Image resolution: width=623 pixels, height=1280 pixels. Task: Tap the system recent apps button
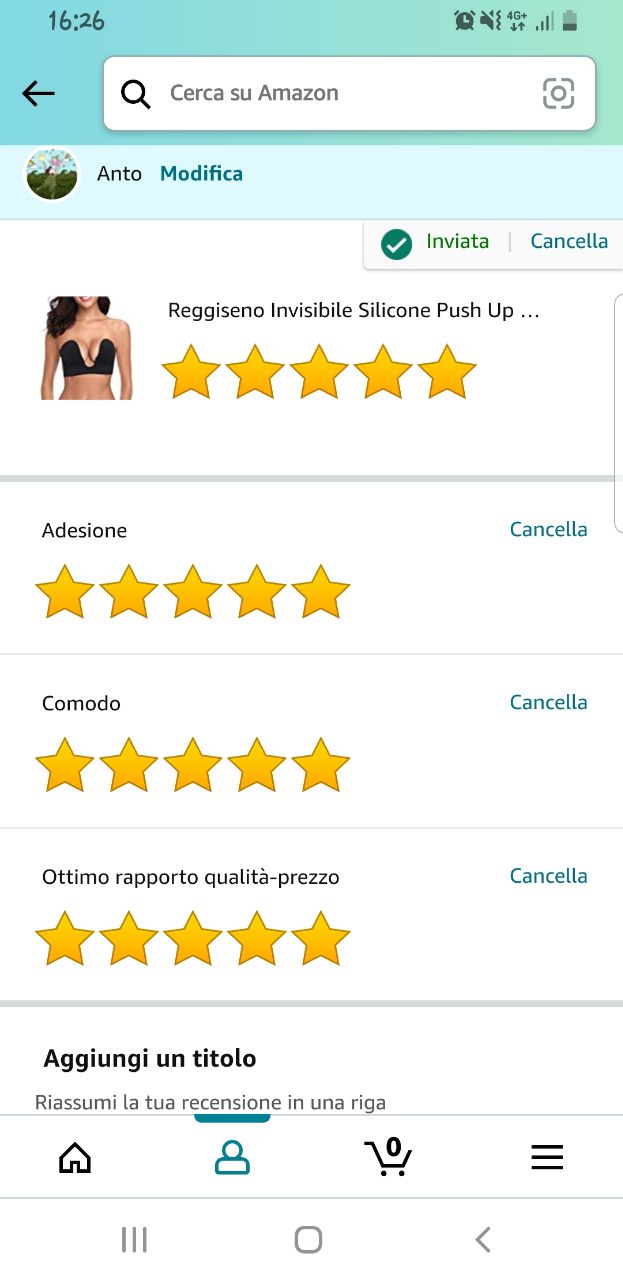[x=134, y=1240]
